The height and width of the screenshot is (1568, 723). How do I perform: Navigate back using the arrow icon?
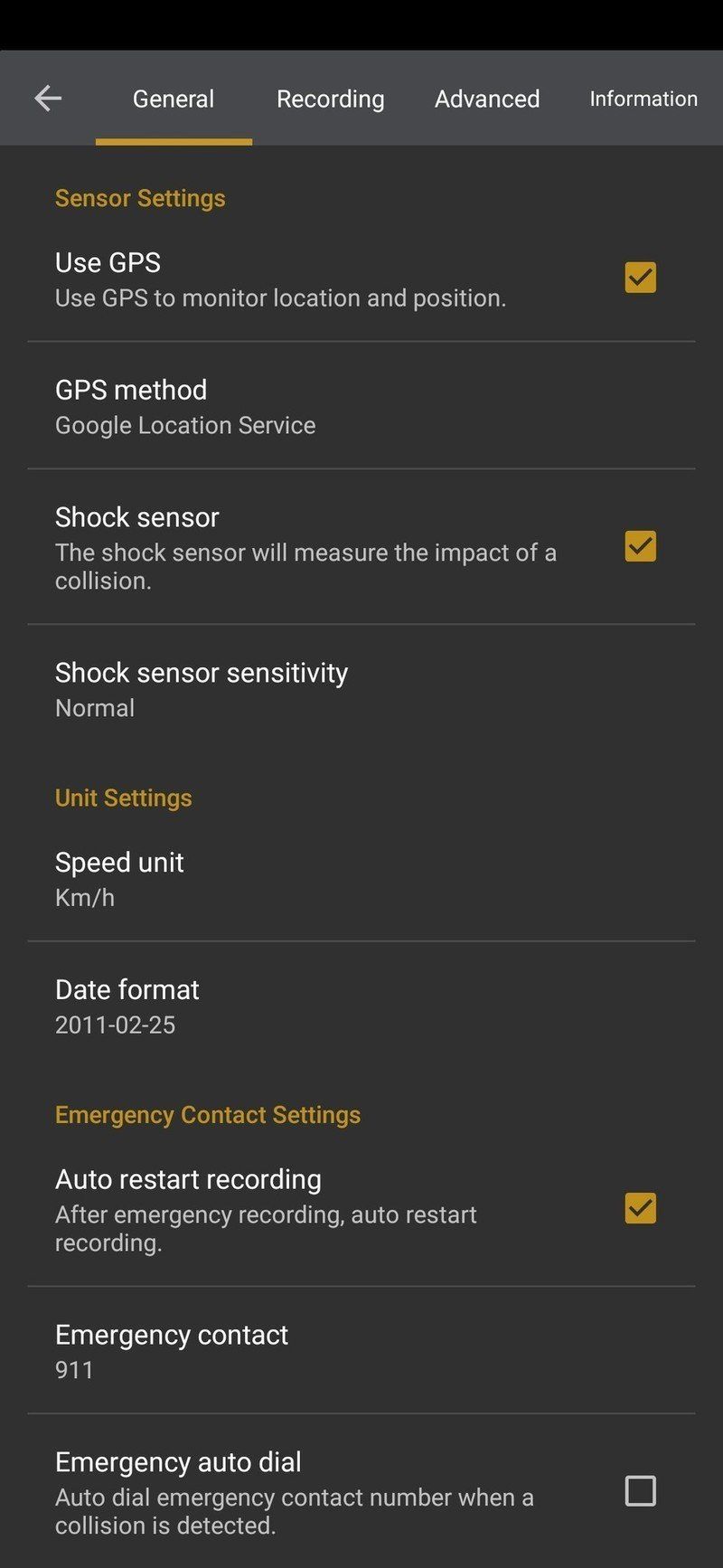(x=47, y=98)
